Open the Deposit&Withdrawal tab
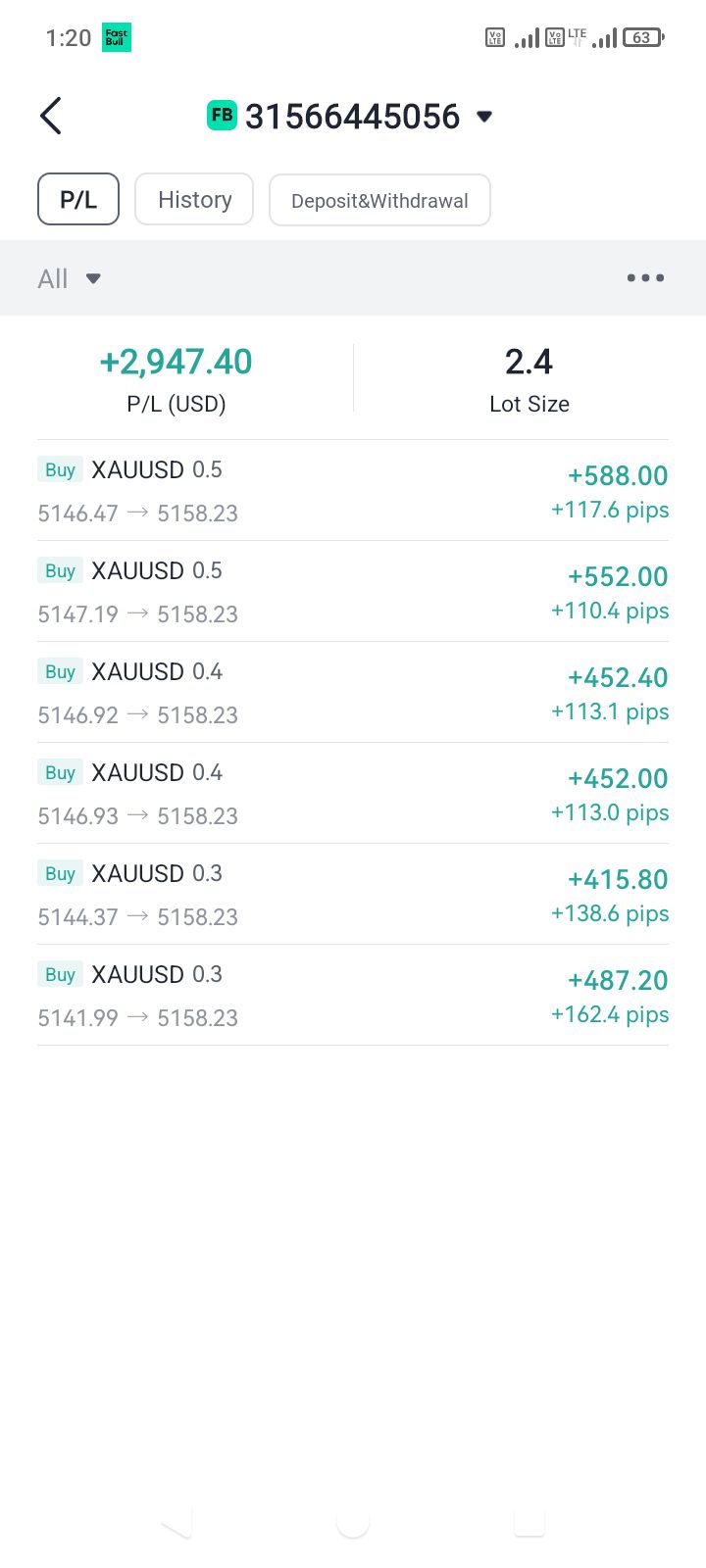Screen dimensions: 706x1568 point(379,201)
